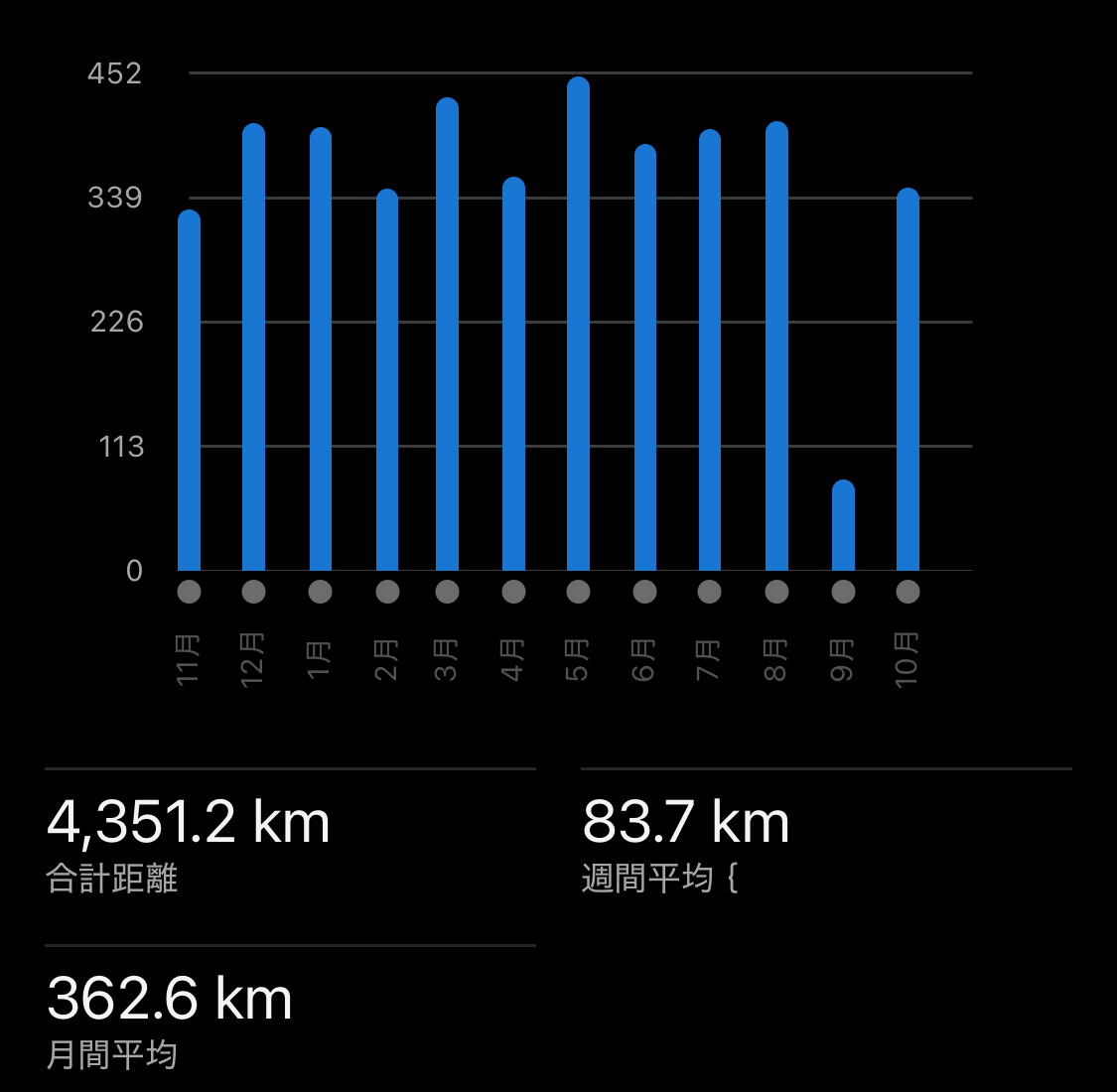This screenshot has width=1117, height=1092.
Task: Select the 2月 distance bar
Action: point(387,380)
